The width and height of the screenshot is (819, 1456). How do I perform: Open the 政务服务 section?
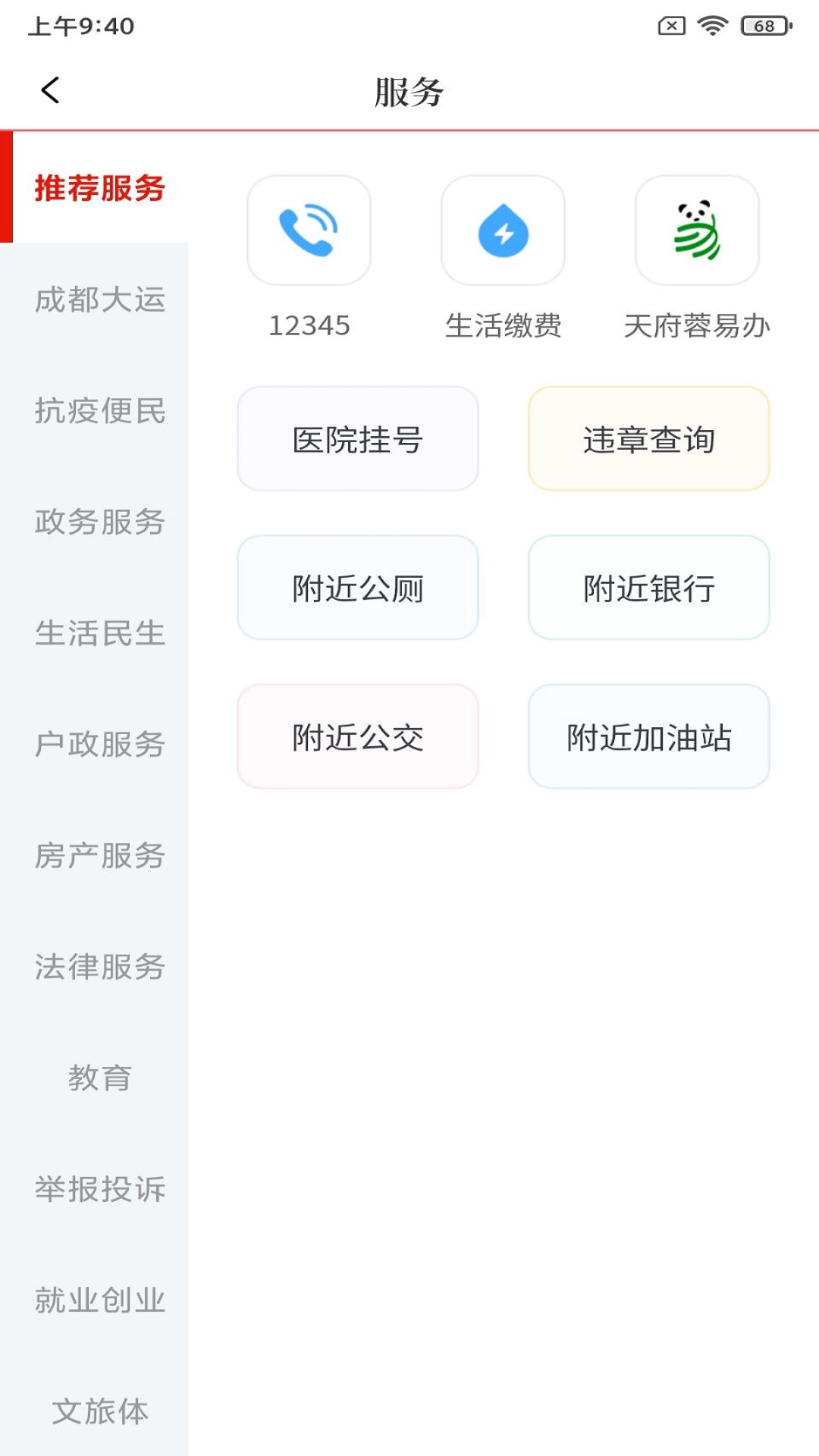coord(99,522)
